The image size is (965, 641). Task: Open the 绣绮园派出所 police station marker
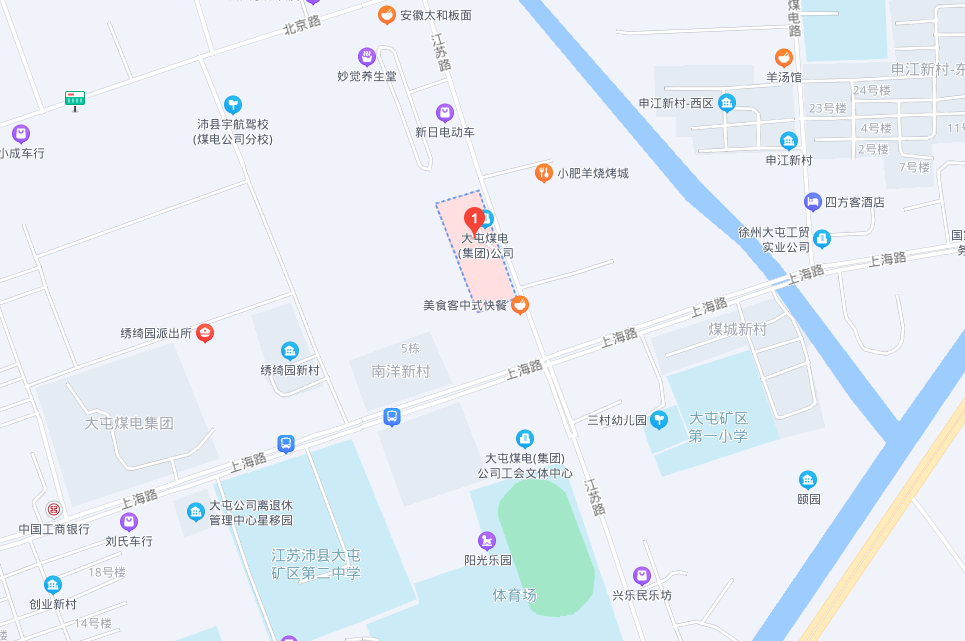(x=205, y=333)
